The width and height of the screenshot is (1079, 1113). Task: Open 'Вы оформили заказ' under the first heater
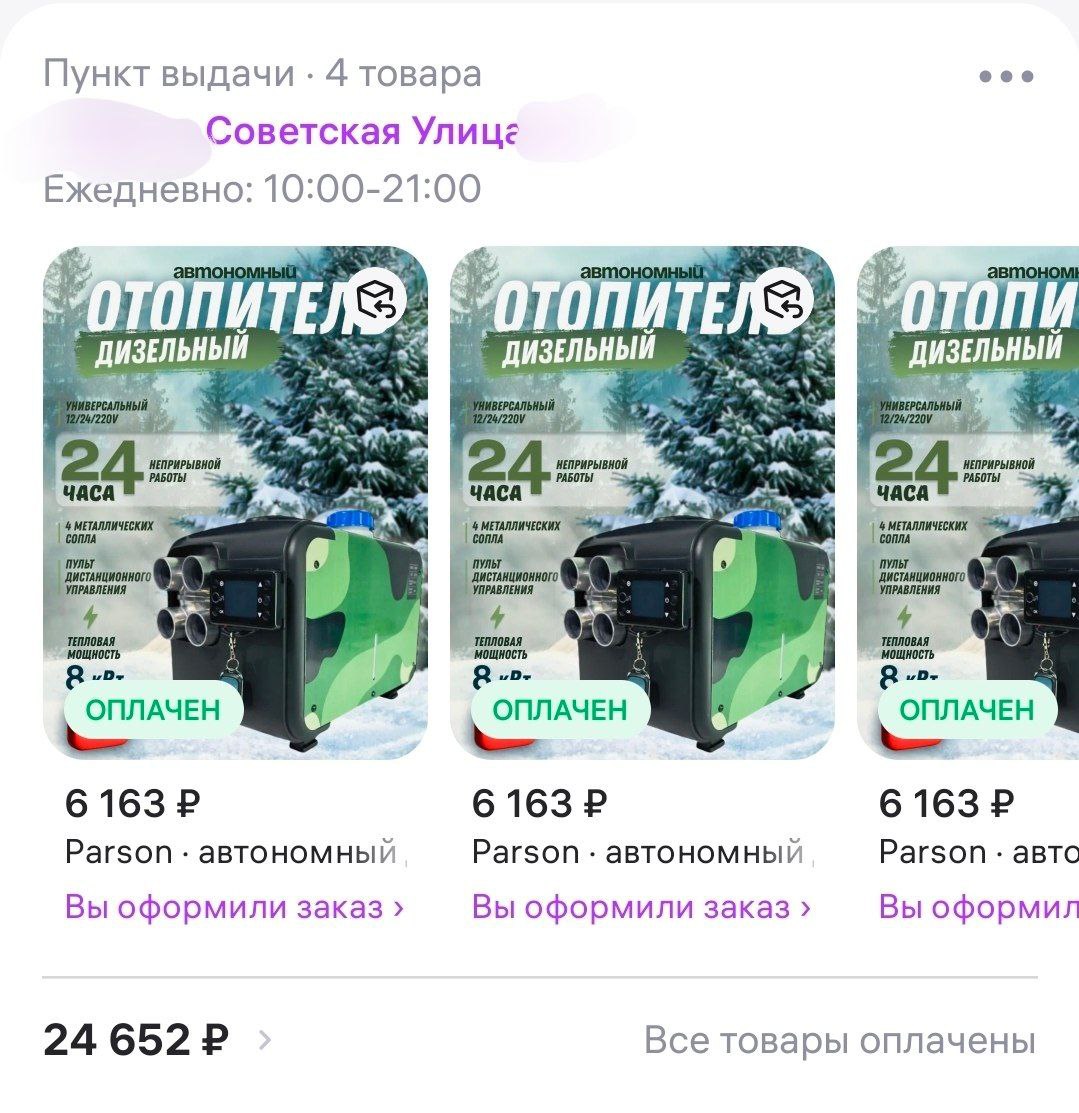[x=235, y=907]
